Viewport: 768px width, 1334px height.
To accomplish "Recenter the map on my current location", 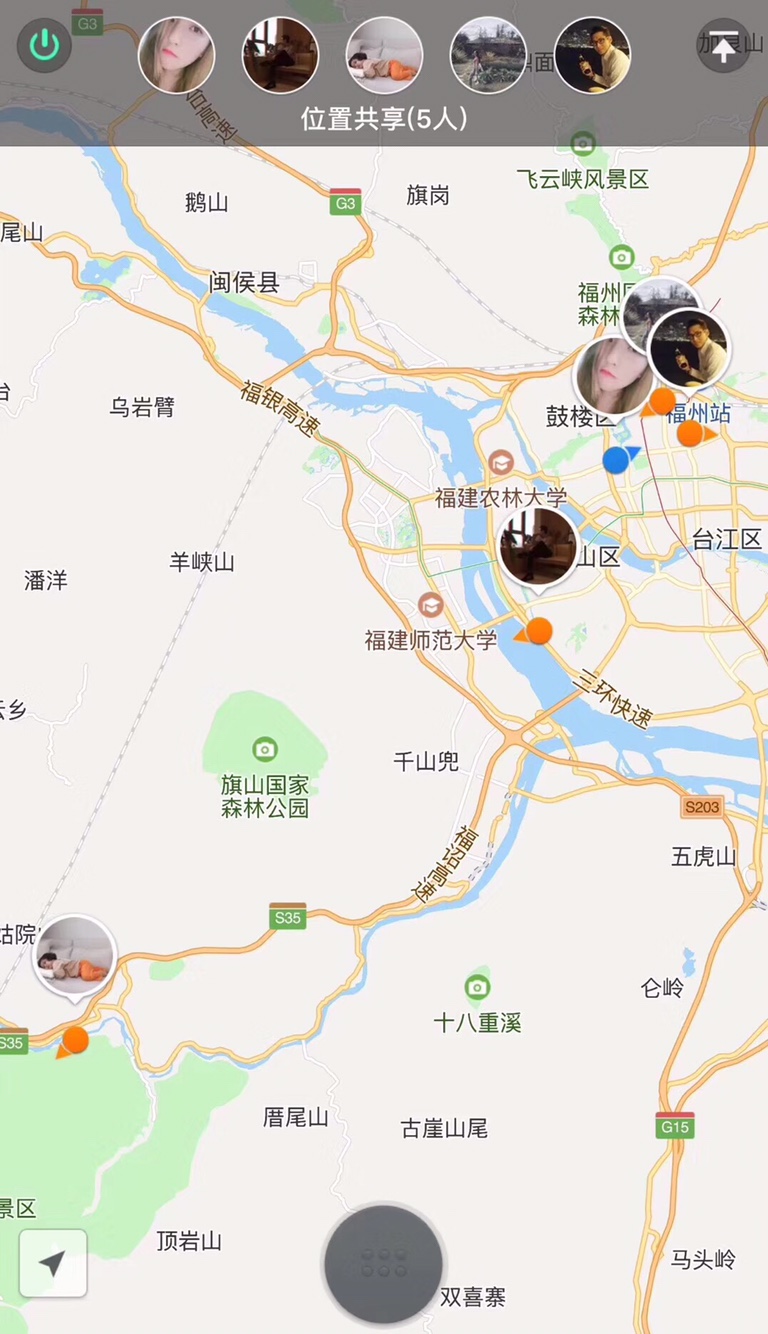I will coord(53,1263).
